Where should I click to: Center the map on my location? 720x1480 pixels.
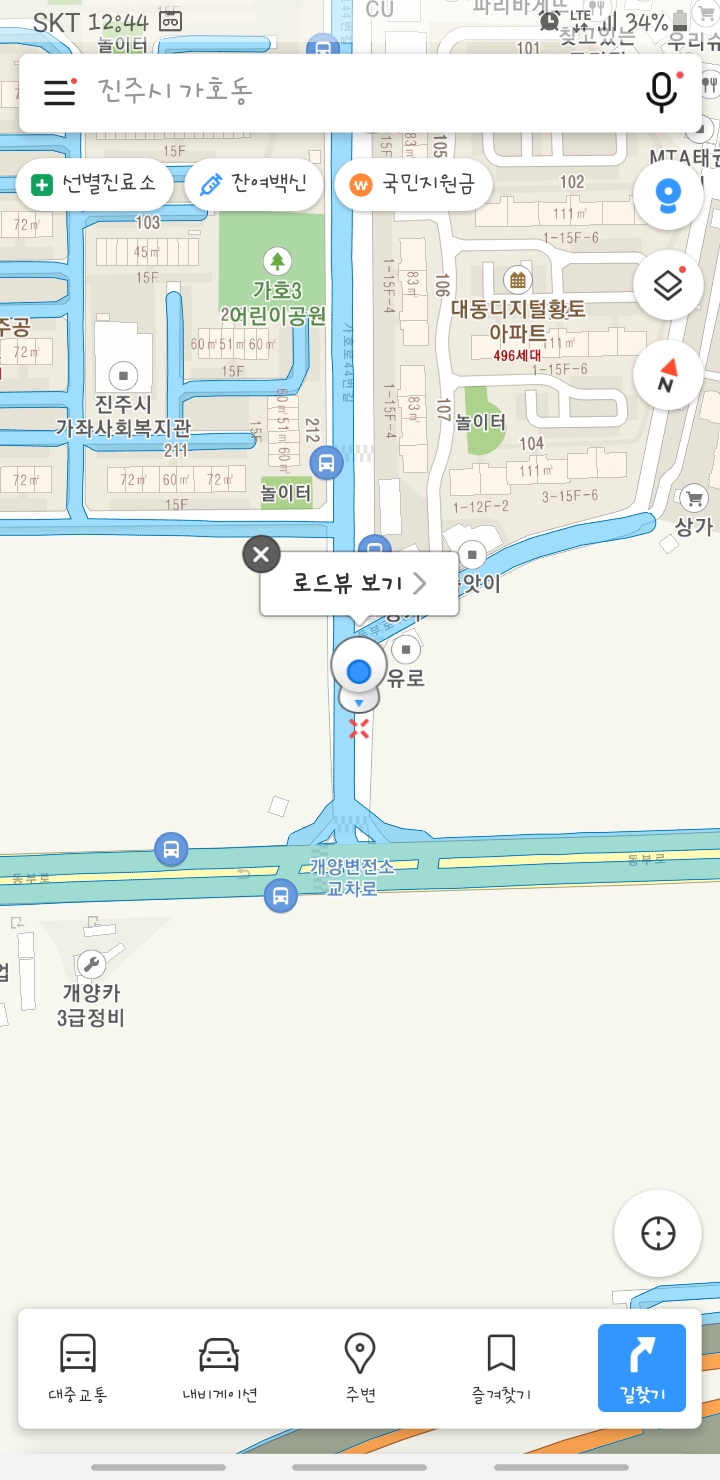(658, 1233)
